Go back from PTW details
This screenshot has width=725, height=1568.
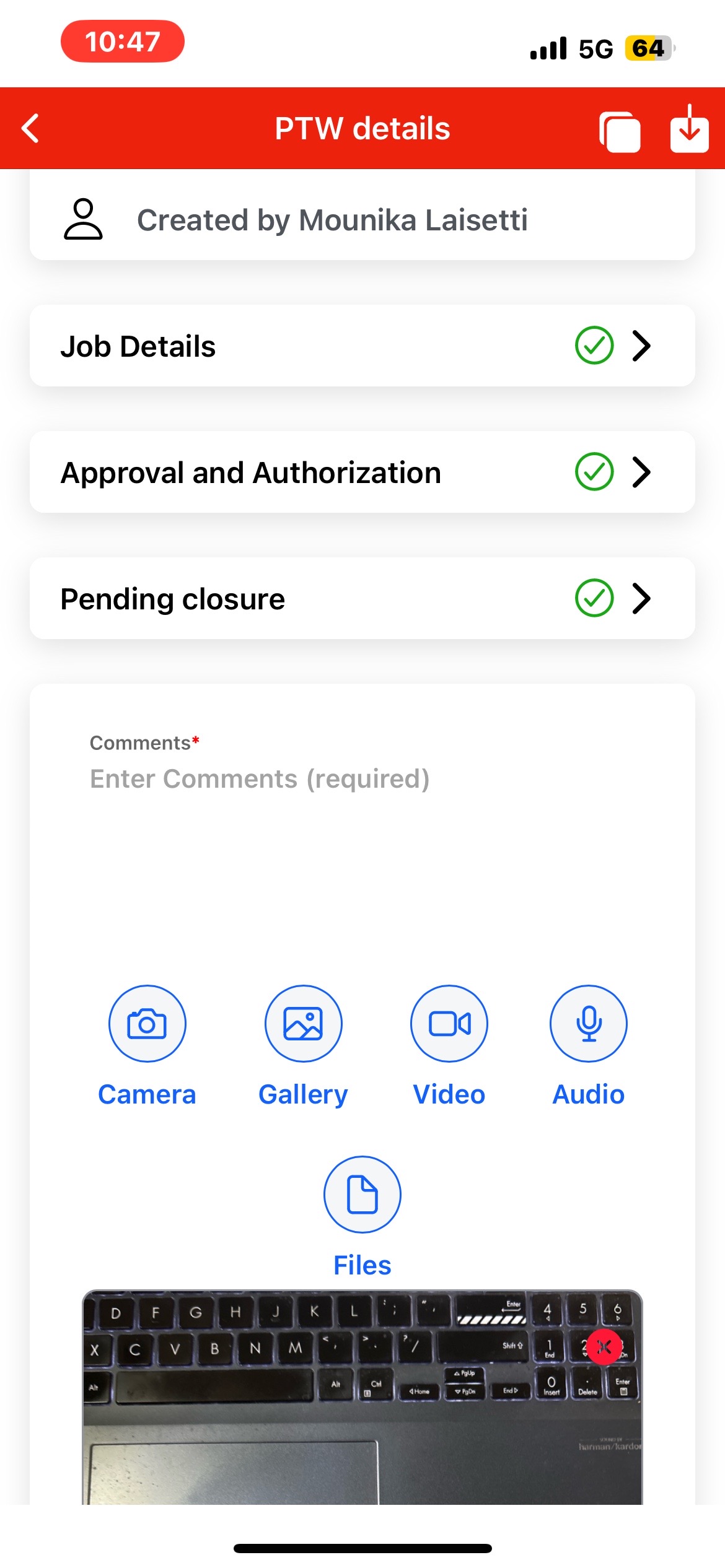(x=30, y=128)
